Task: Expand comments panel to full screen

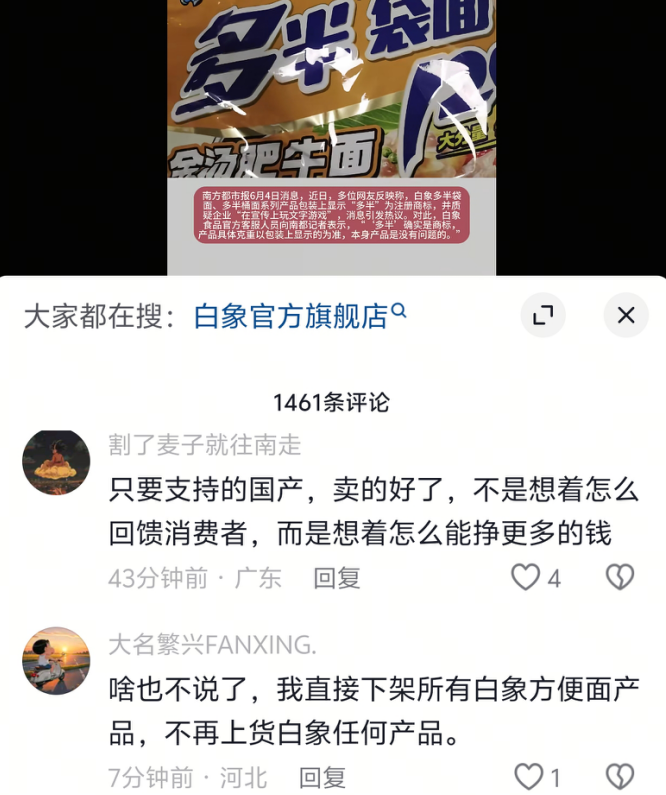Action: point(543,316)
